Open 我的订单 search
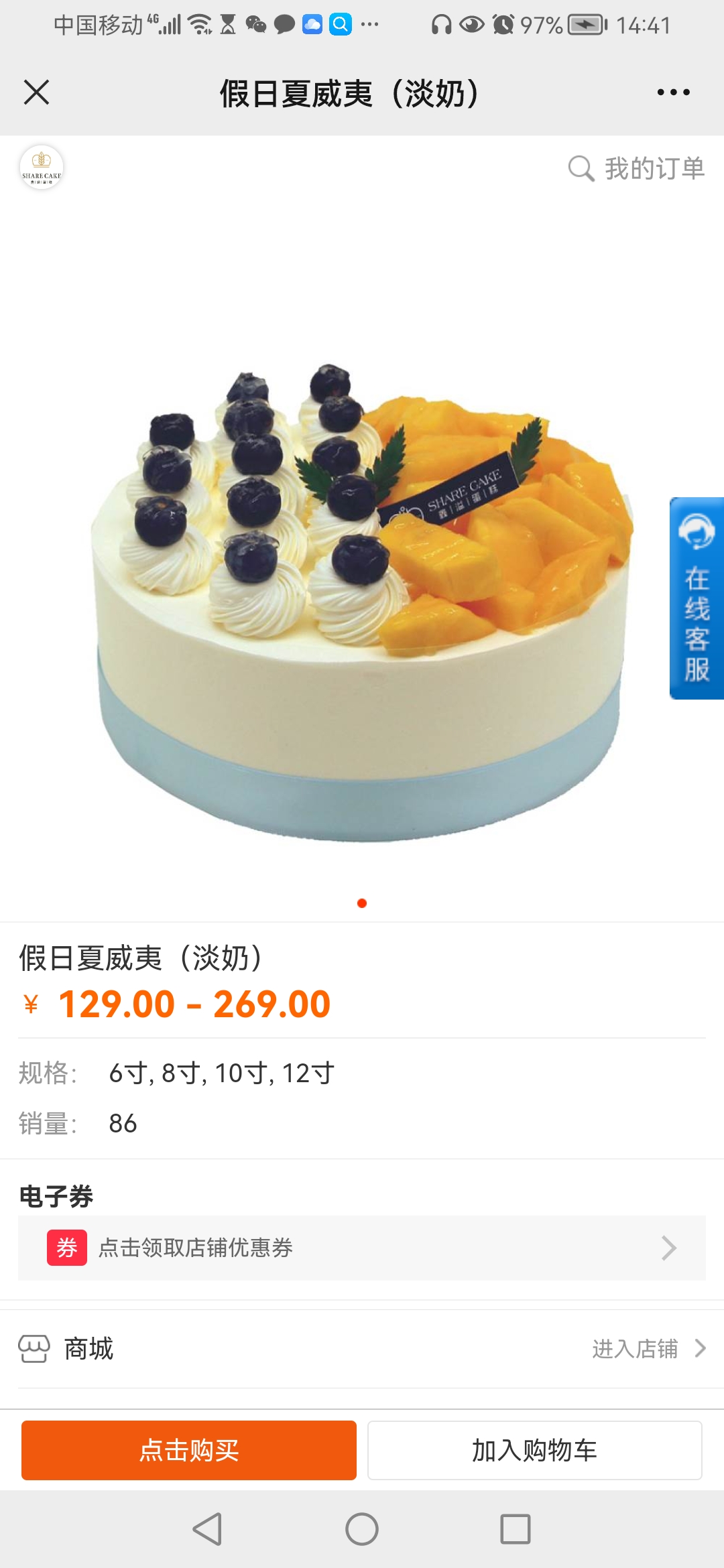The image size is (724, 1568). tap(636, 168)
